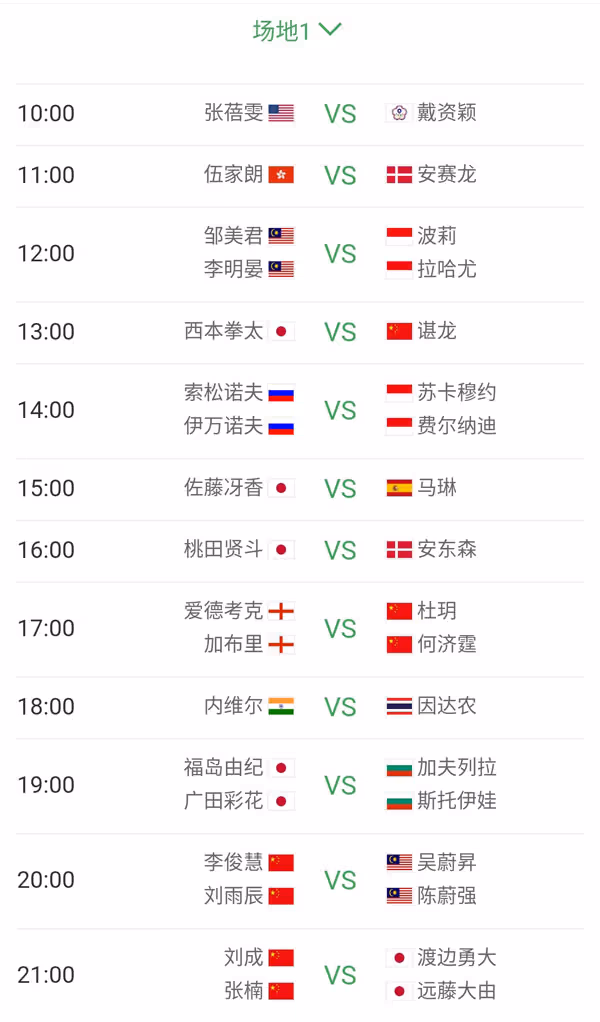Open the 10:00 match 张蓓雯 vs 戴资颖

point(300,114)
